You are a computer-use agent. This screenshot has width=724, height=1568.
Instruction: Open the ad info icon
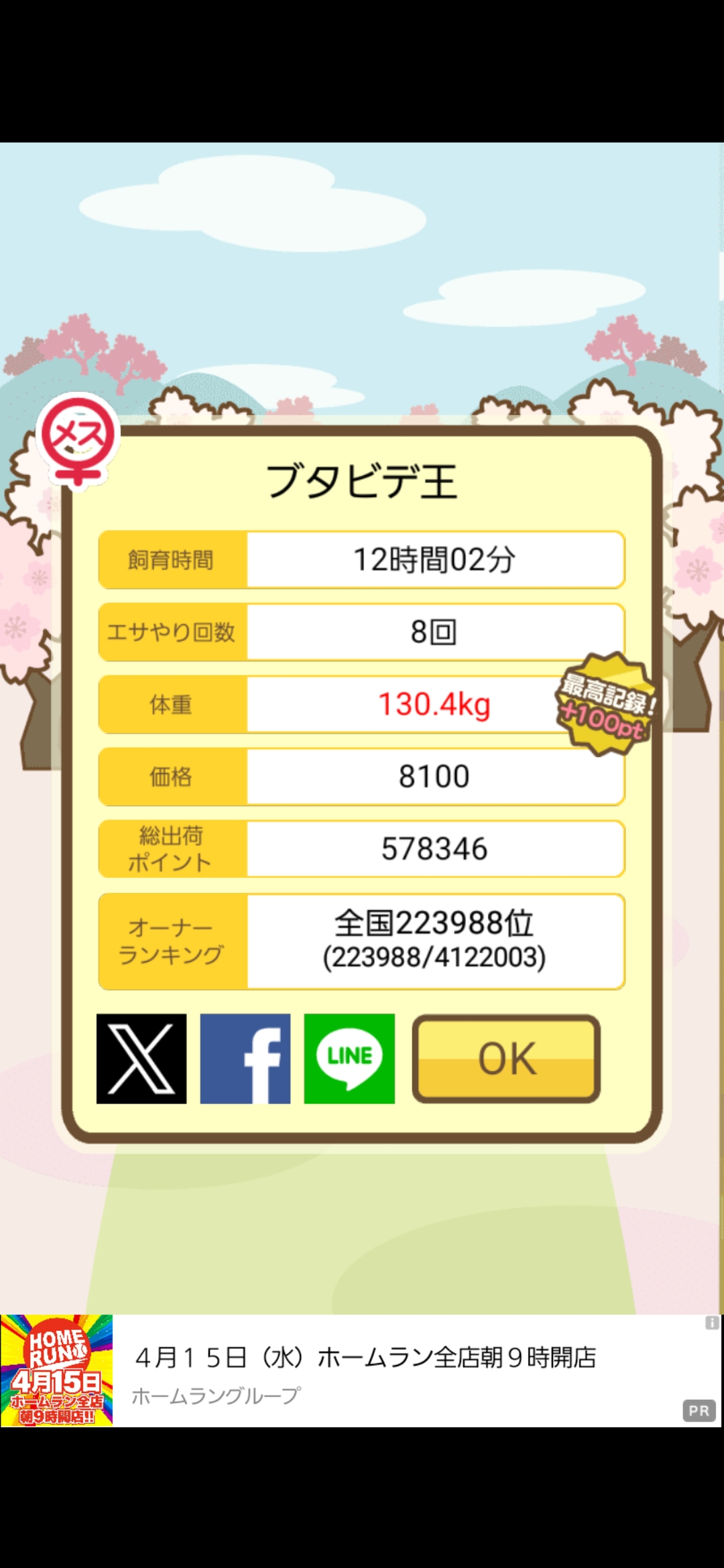pos(711,1323)
